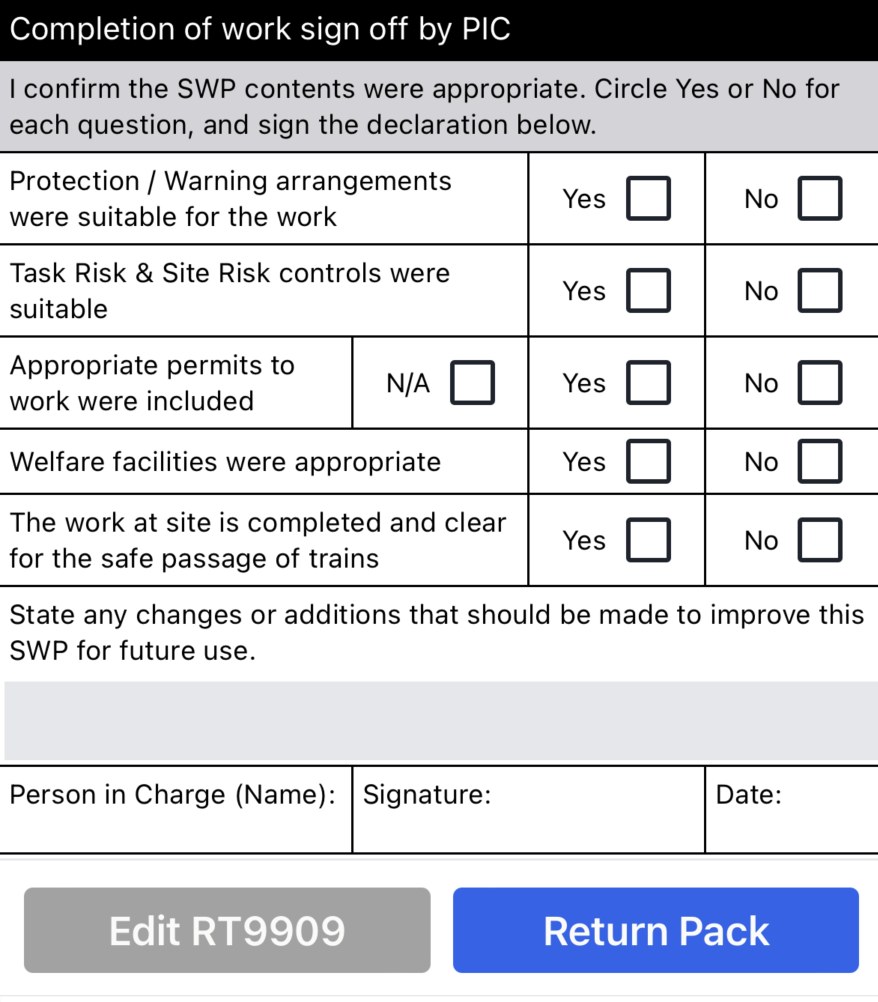Viewport: 878px width, 1002px height.
Task: Click the state changes or additions prompt
Action: [439, 632]
